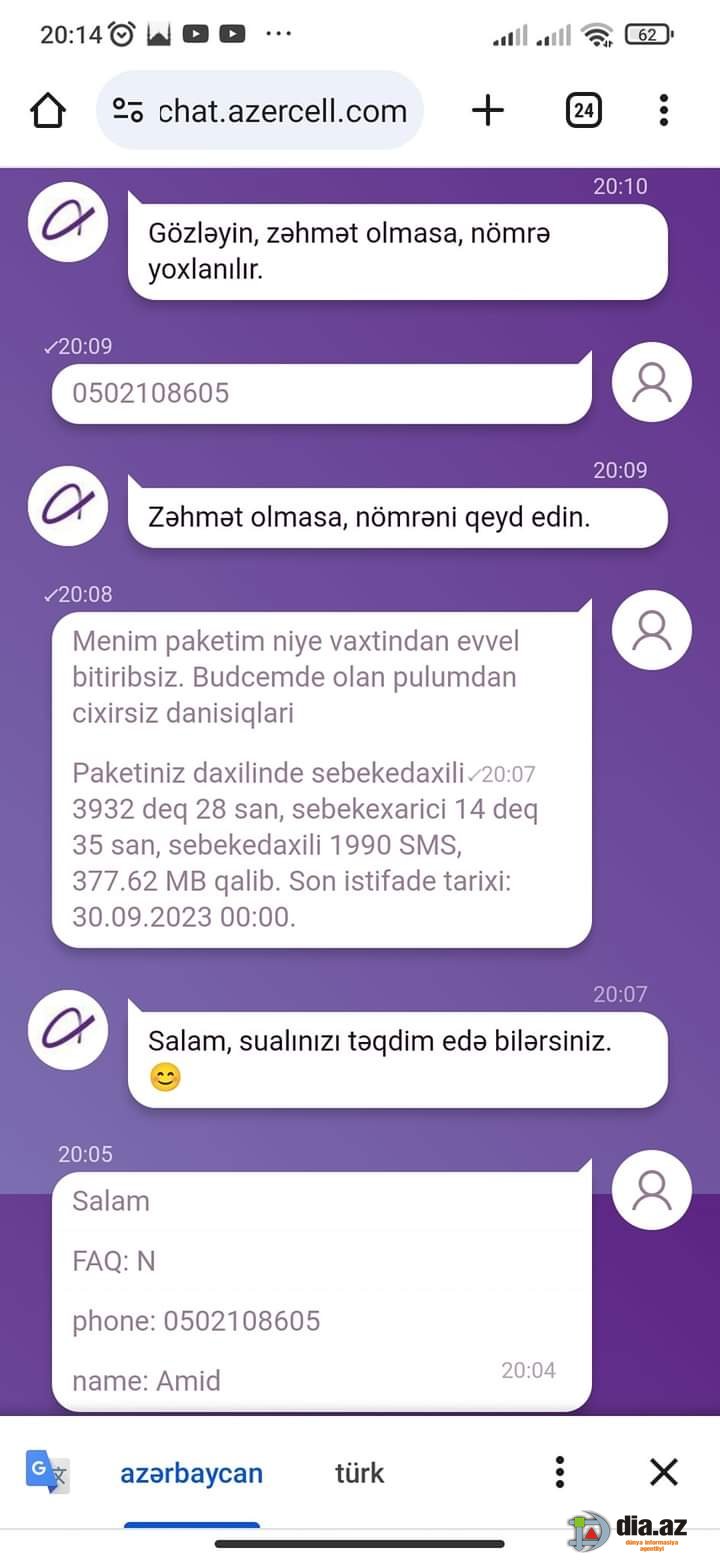Screen dimensions: 720x1560
Task: Go to the browser home page
Action: pos(48,110)
